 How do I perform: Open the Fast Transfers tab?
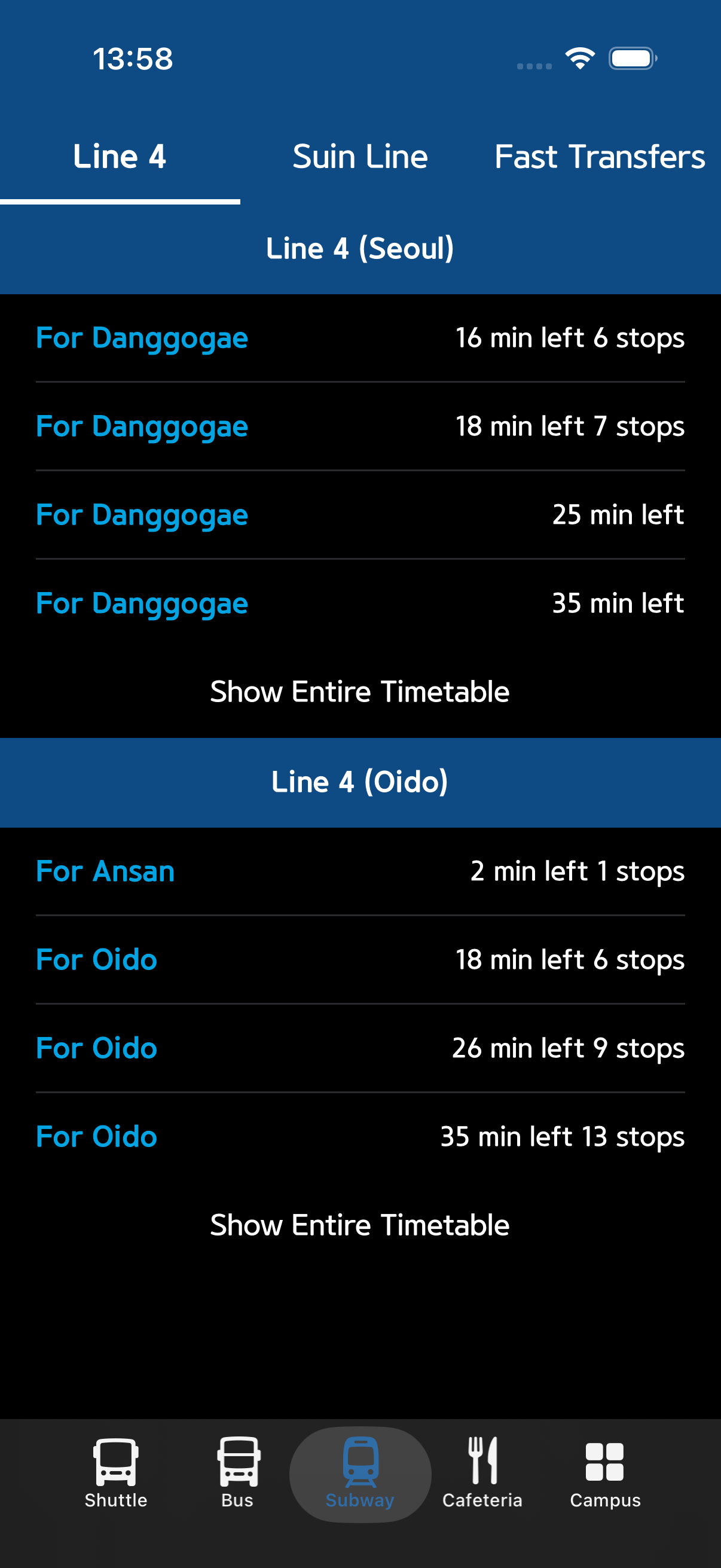[x=600, y=157]
